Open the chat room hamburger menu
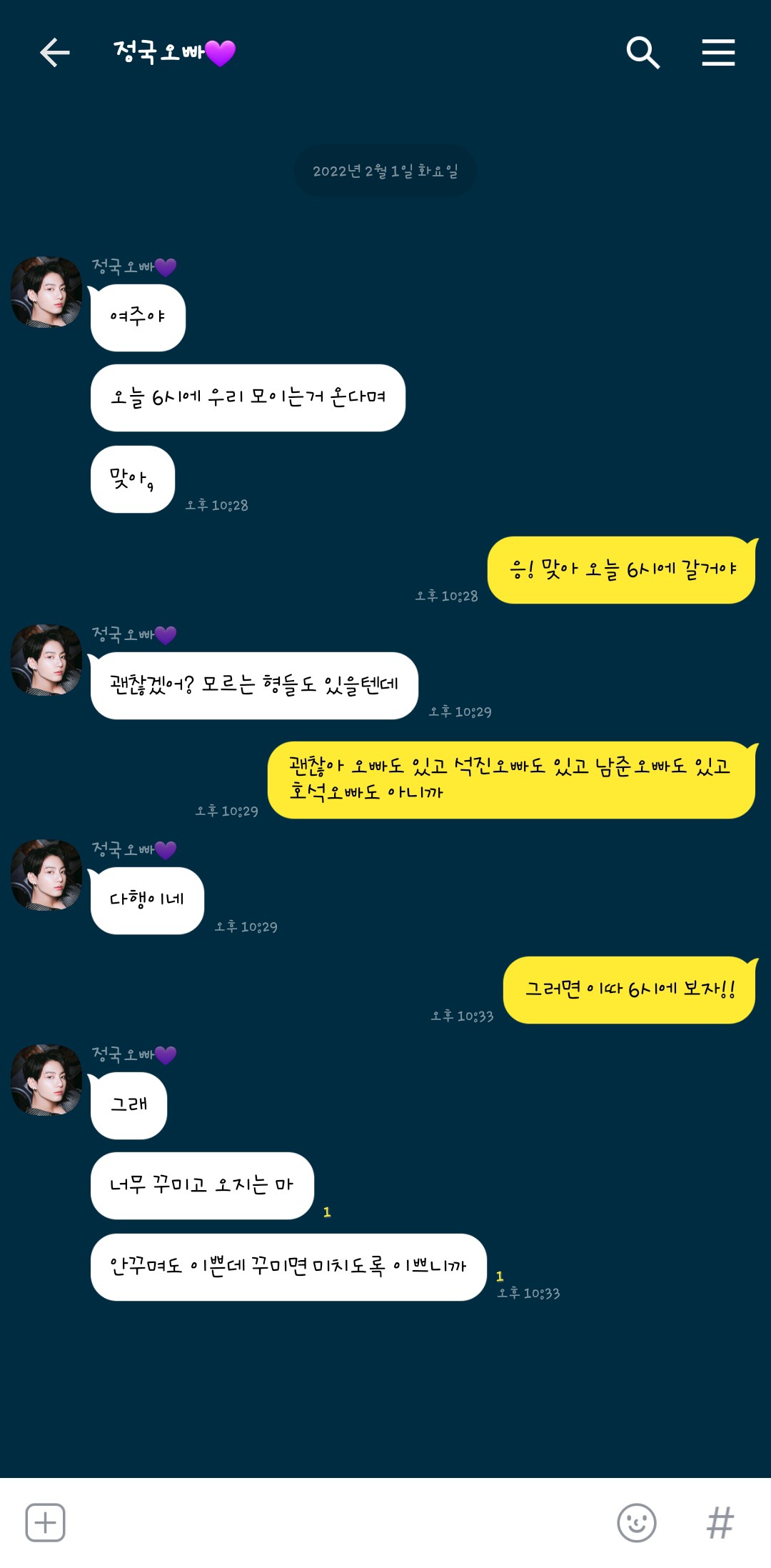Image resolution: width=771 pixels, height=1568 pixels. (x=718, y=53)
